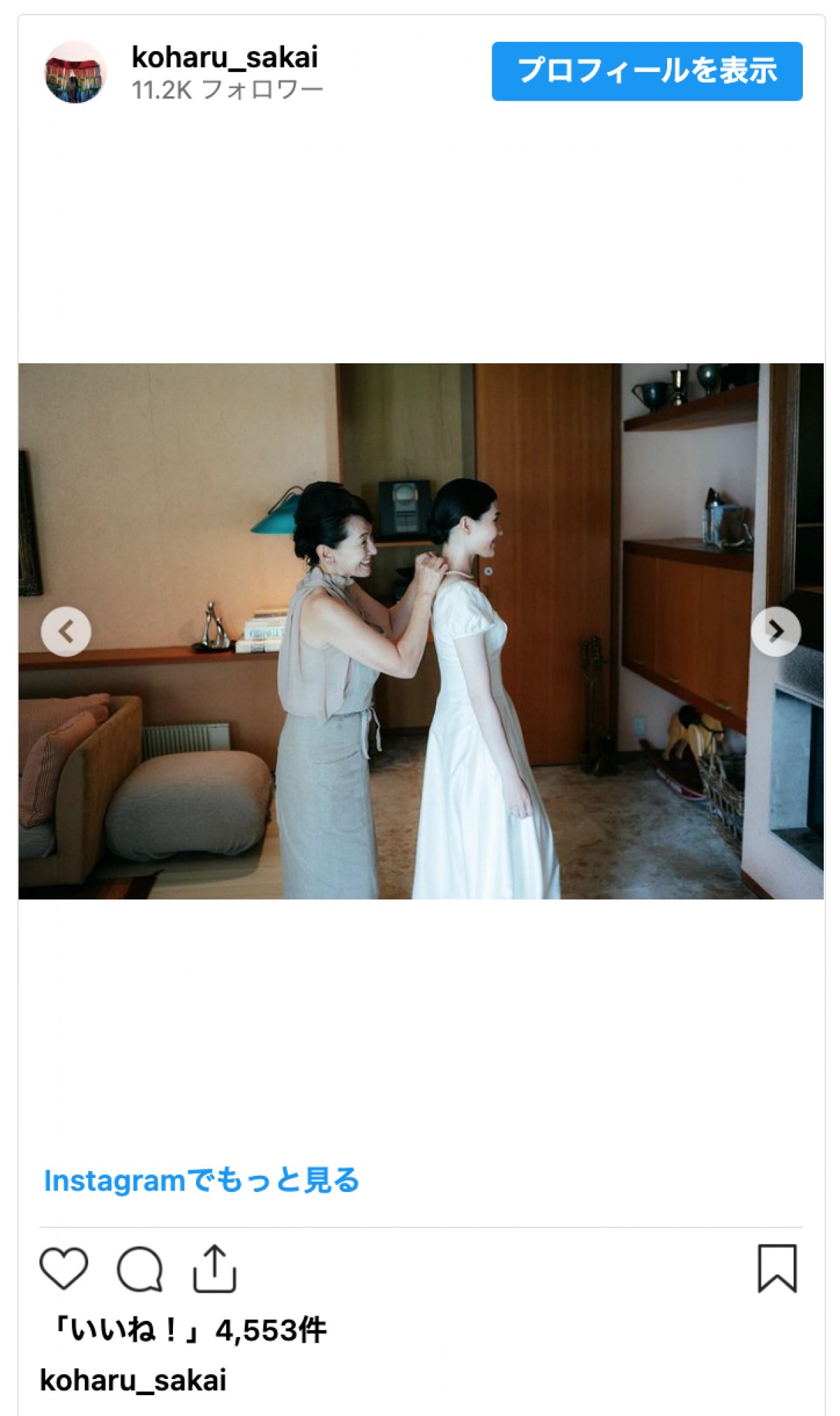Go to the previous photo in the carousel
Screen dimensions: 840x1416
(66, 631)
